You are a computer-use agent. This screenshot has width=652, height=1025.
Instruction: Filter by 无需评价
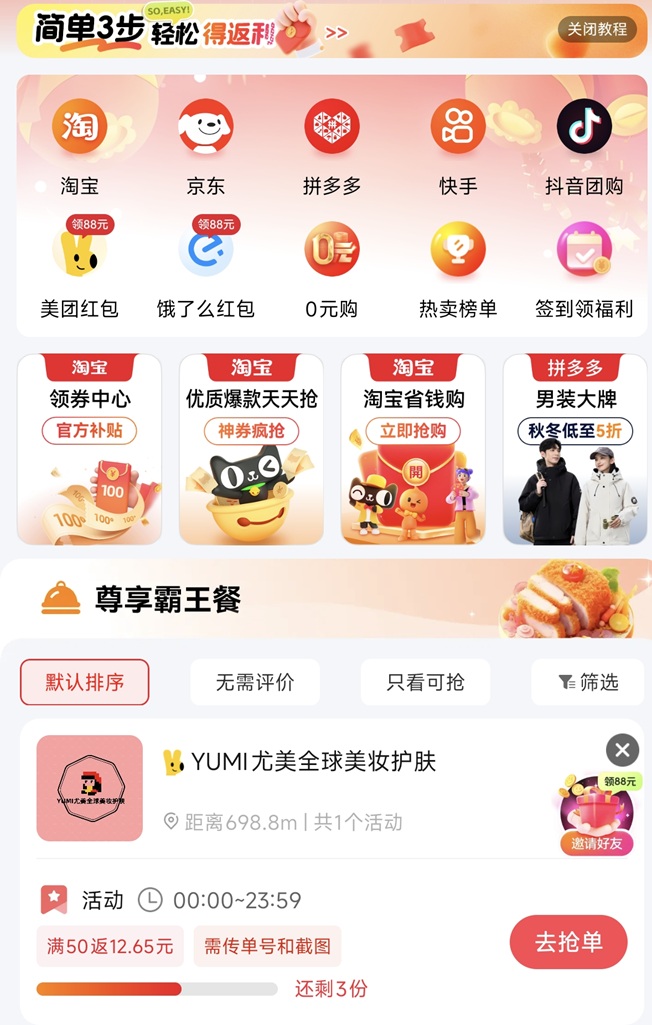(255, 683)
